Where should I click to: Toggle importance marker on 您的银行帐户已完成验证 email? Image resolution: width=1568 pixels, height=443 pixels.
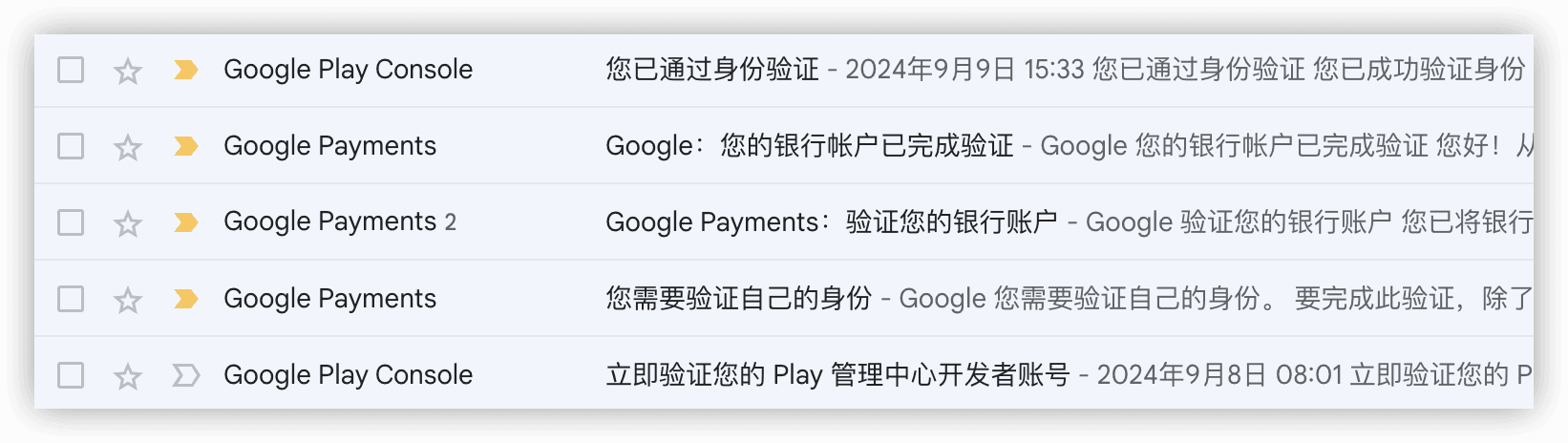coord(185,146)
